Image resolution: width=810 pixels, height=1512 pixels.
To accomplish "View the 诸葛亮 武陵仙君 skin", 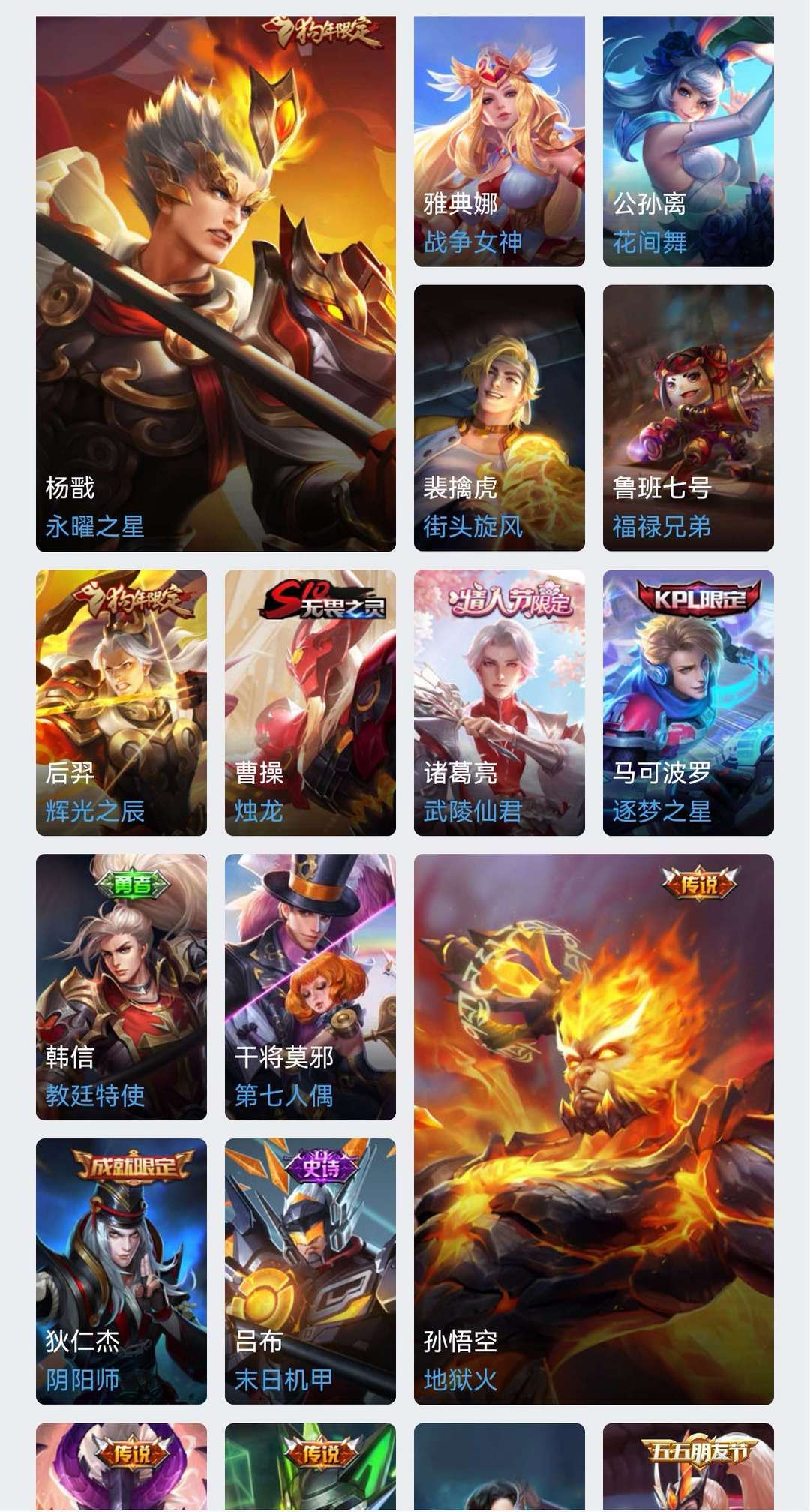I will [499, 703].
